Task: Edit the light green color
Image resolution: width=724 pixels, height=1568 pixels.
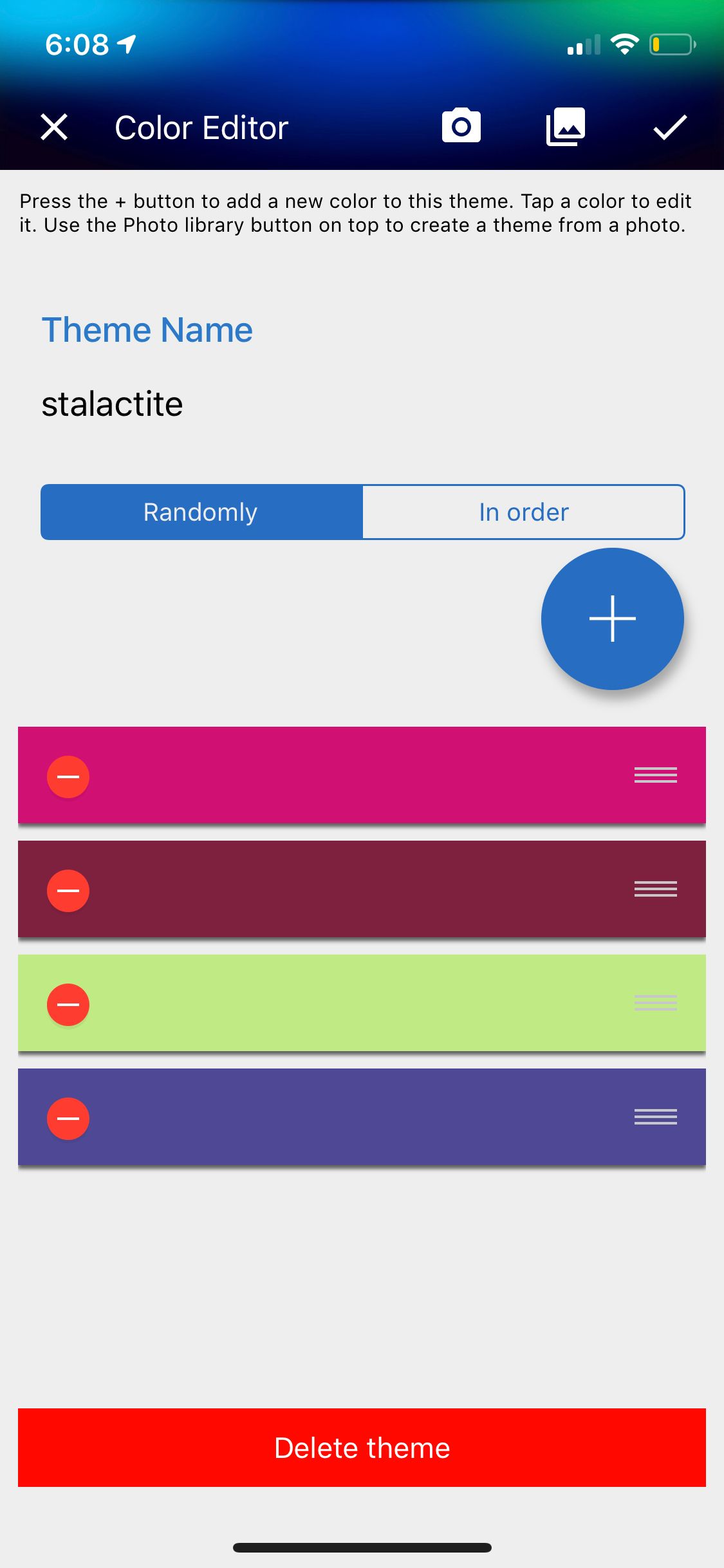Action: click(x=360, y=1003)
